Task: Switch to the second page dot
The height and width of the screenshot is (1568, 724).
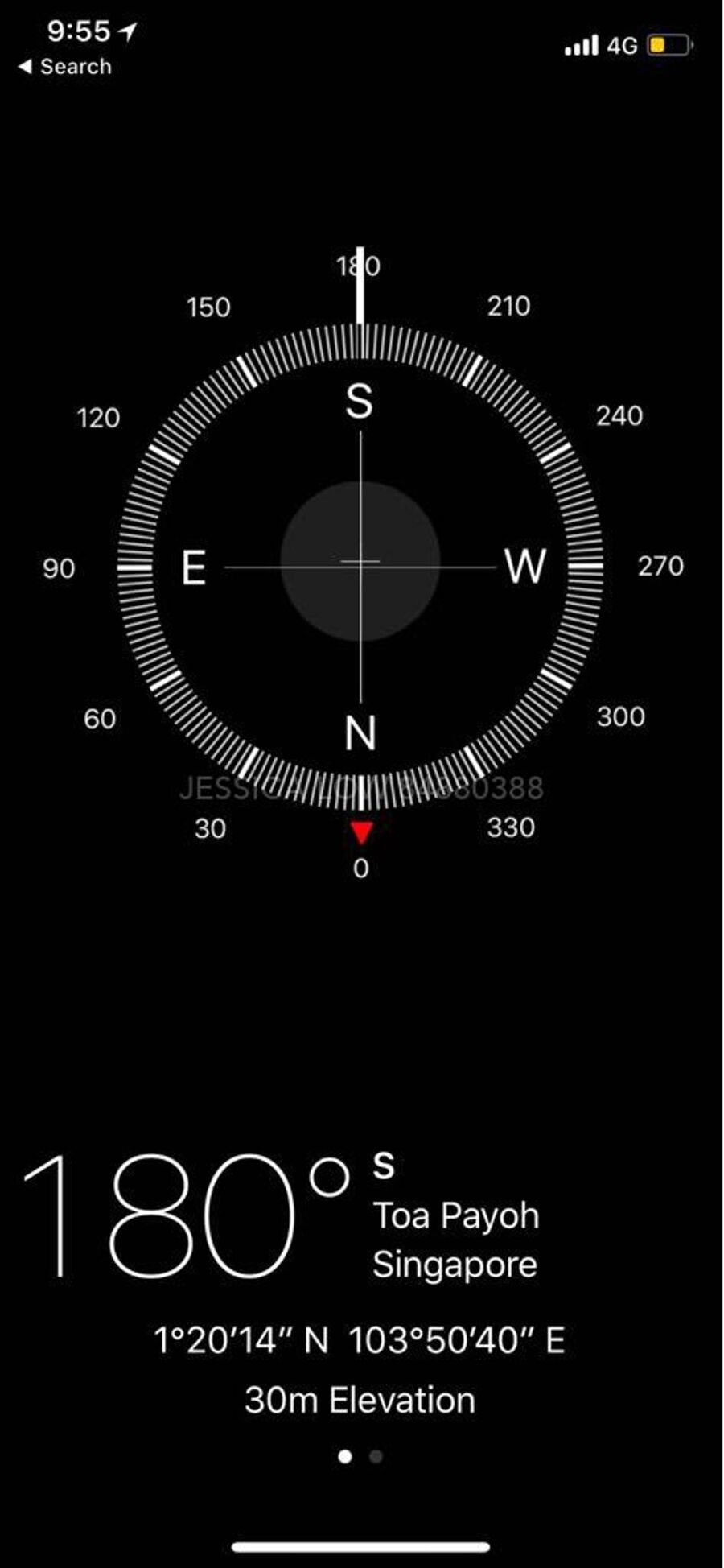Action: pyautogui.click(x=376, y=1456)
